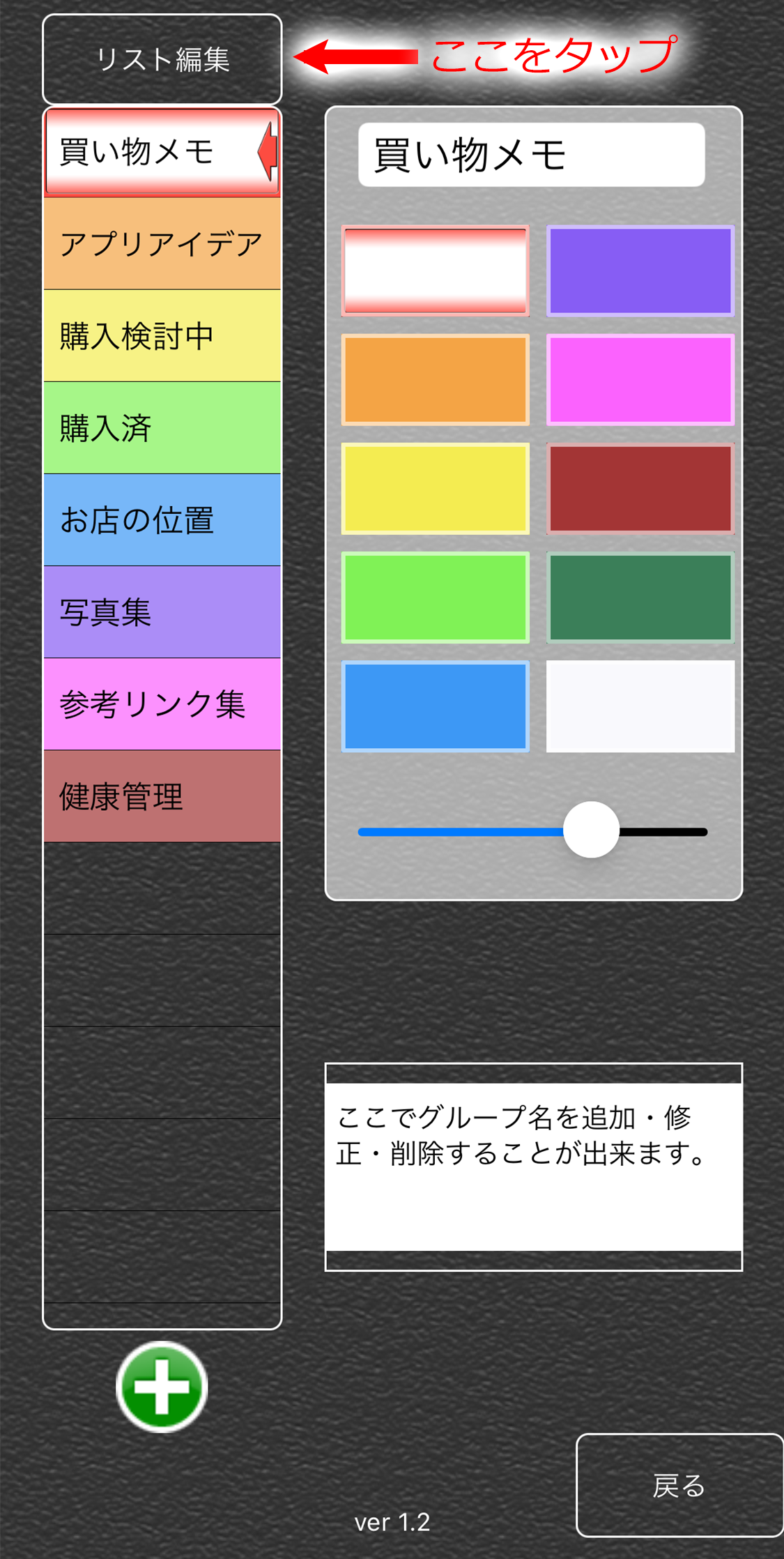Image resolution: width=784 pixels, height=1559 pixels.
Task: Choose the orange color swatch
Action: click(436, 380)
